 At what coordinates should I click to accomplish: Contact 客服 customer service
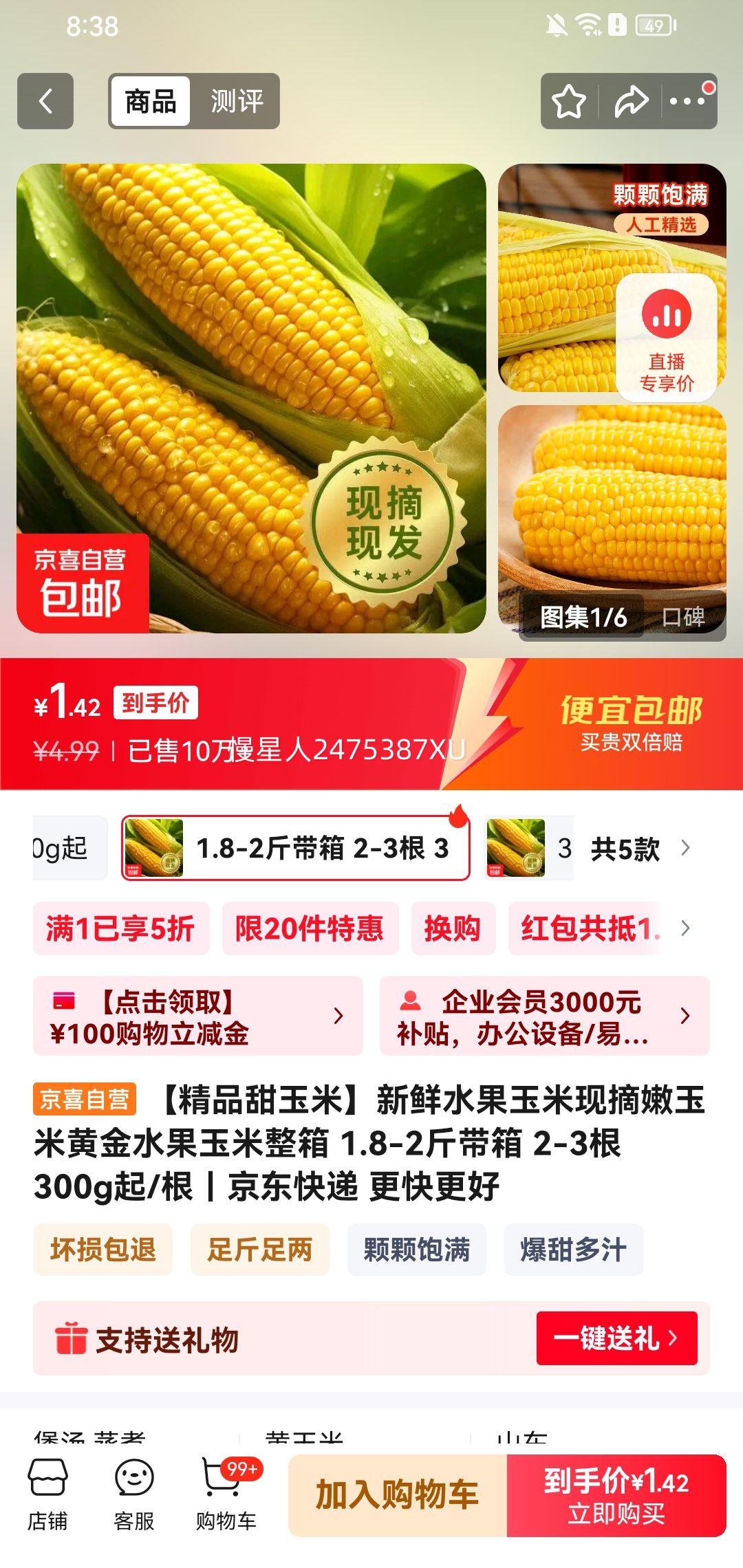coord(134,1495)
